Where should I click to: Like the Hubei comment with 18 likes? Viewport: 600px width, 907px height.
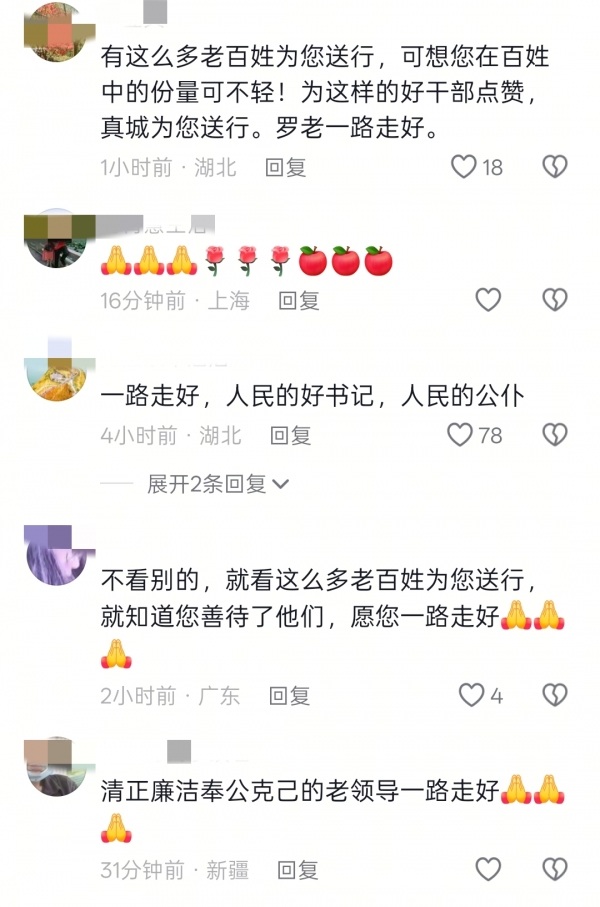(463, 166)
